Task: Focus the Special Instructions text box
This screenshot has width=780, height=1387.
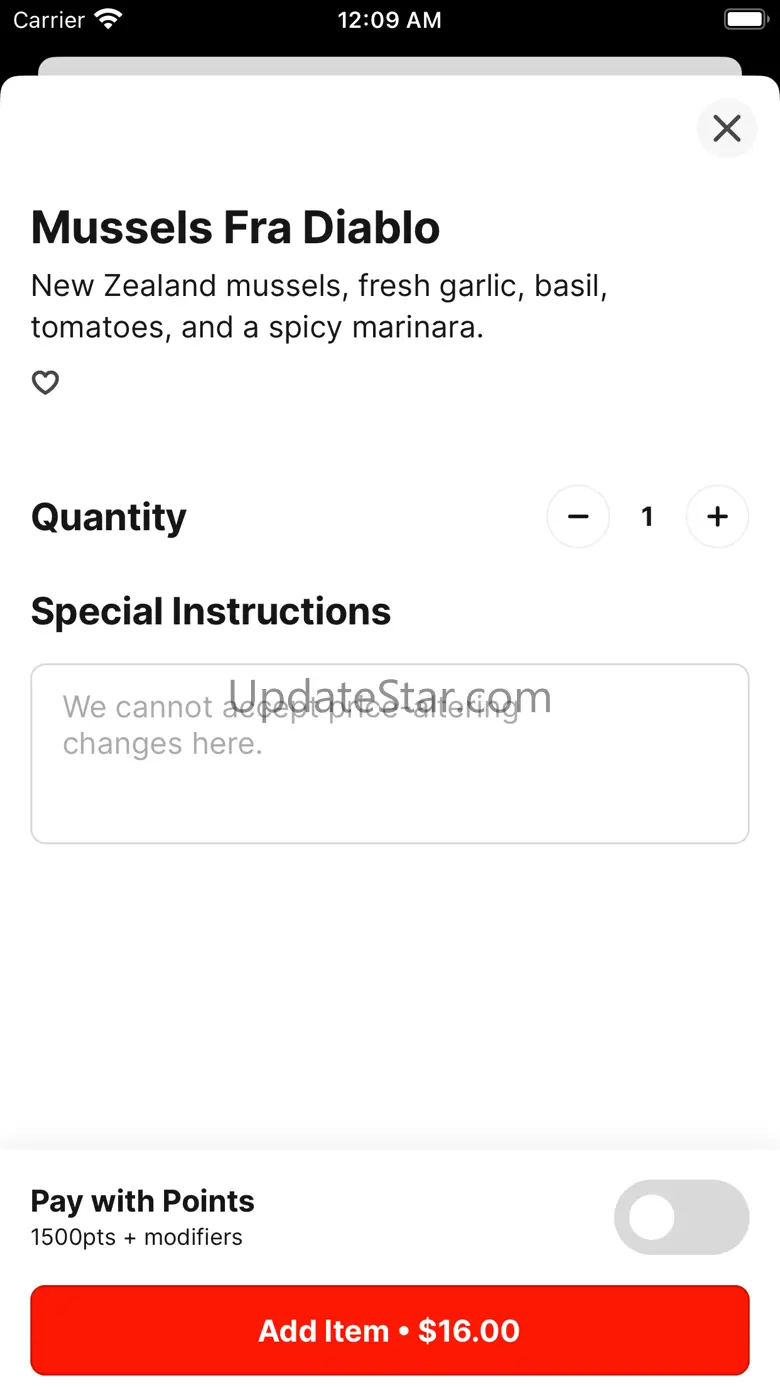Action: 390,754
